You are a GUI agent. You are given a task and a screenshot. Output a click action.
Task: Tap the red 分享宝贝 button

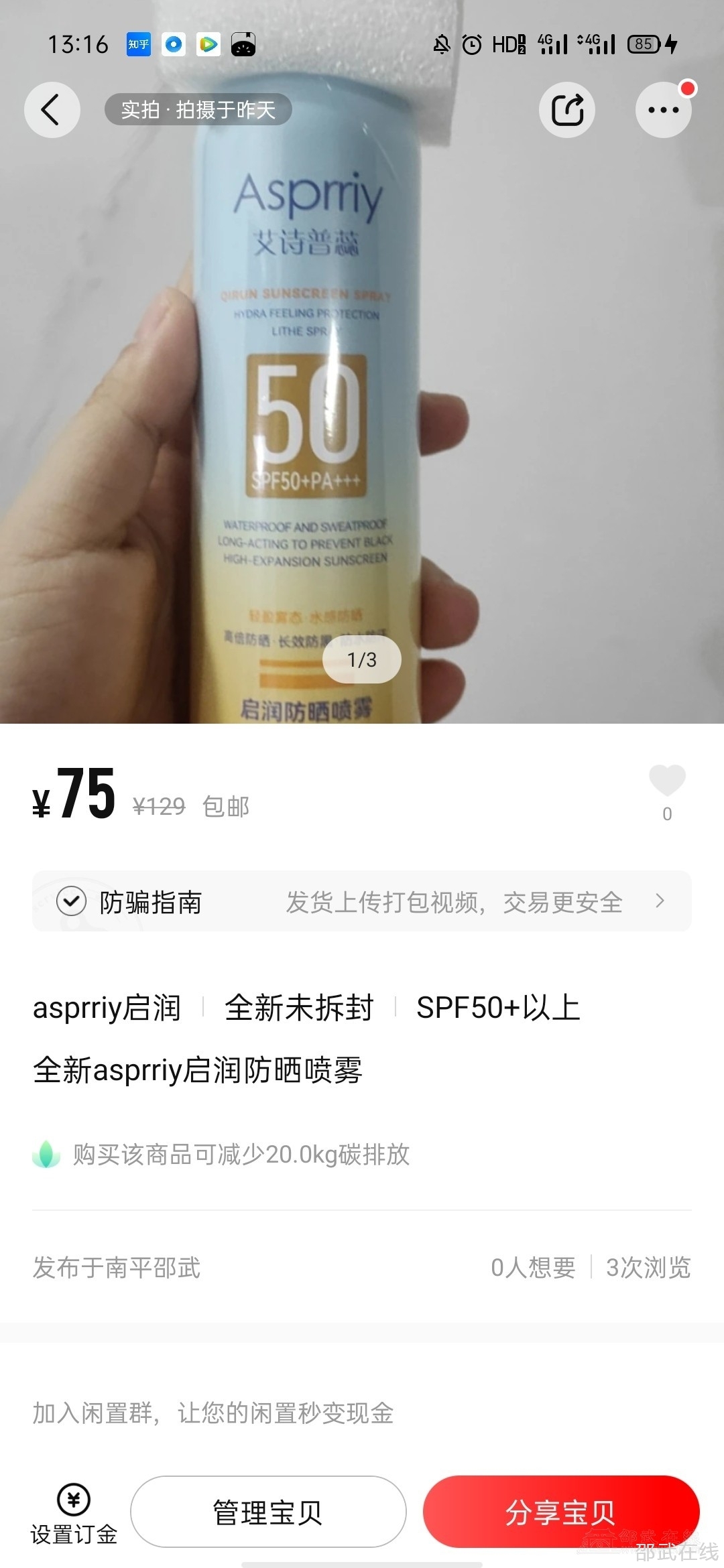point(560,1512)
